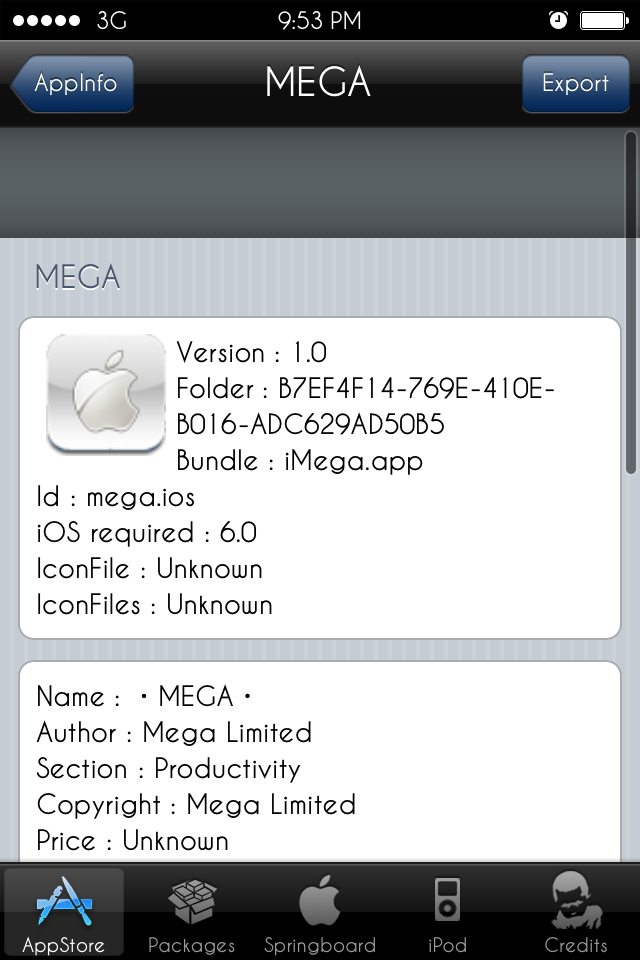
Task: Switch to the Packages tab
Action: pos(192,912)
